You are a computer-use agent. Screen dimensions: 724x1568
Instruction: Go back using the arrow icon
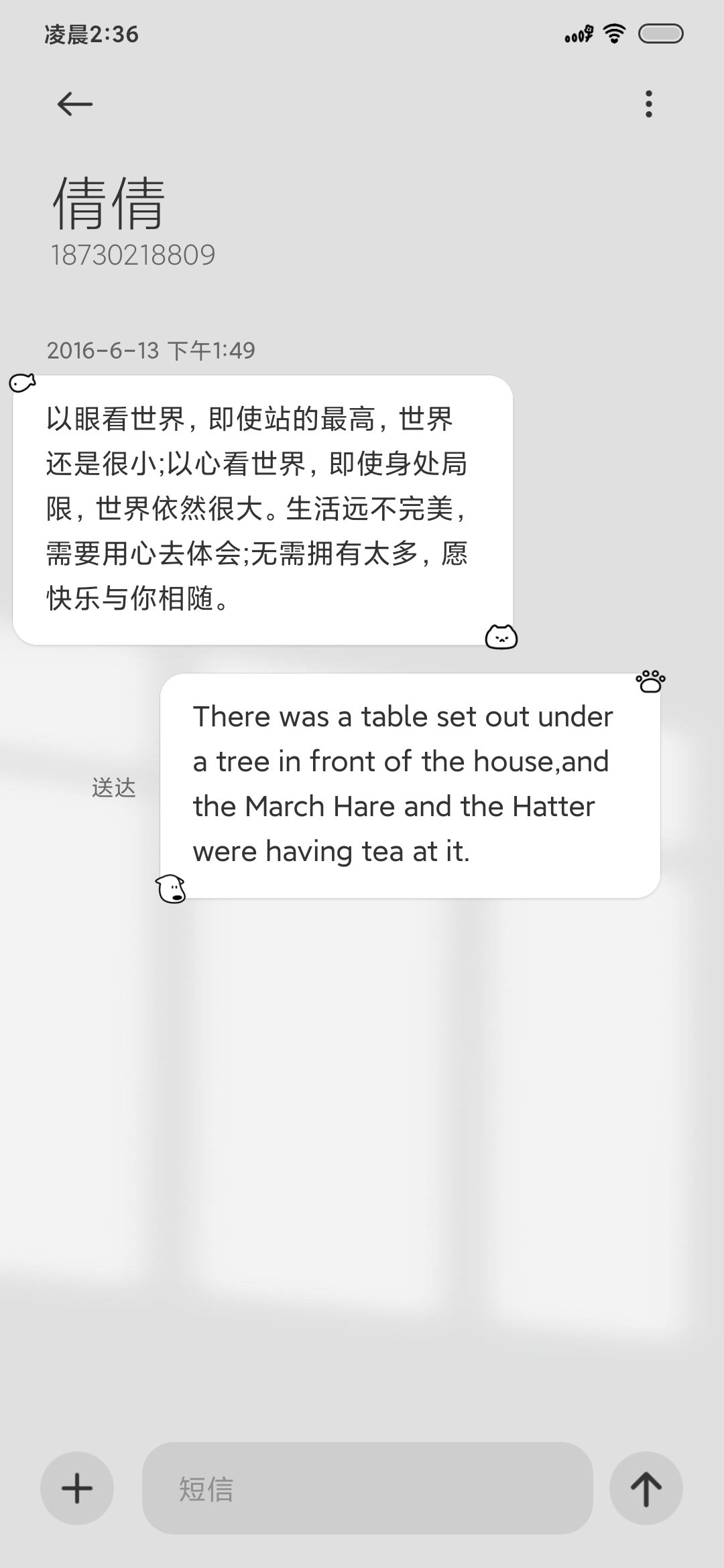click(74, 104)
